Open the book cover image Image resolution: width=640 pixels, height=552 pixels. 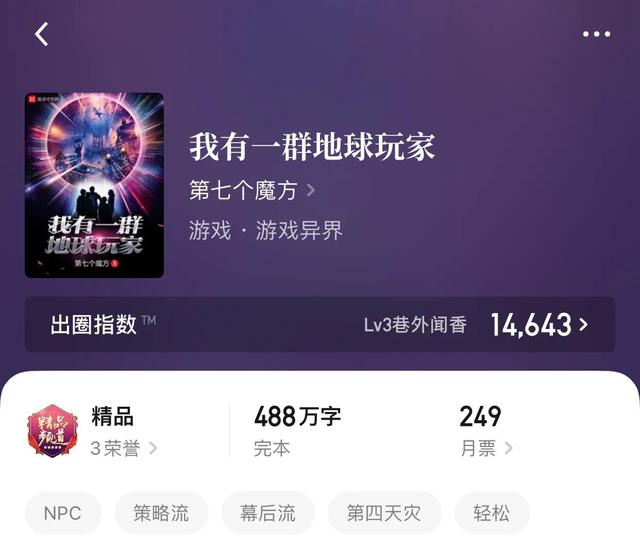click(94, 185)
